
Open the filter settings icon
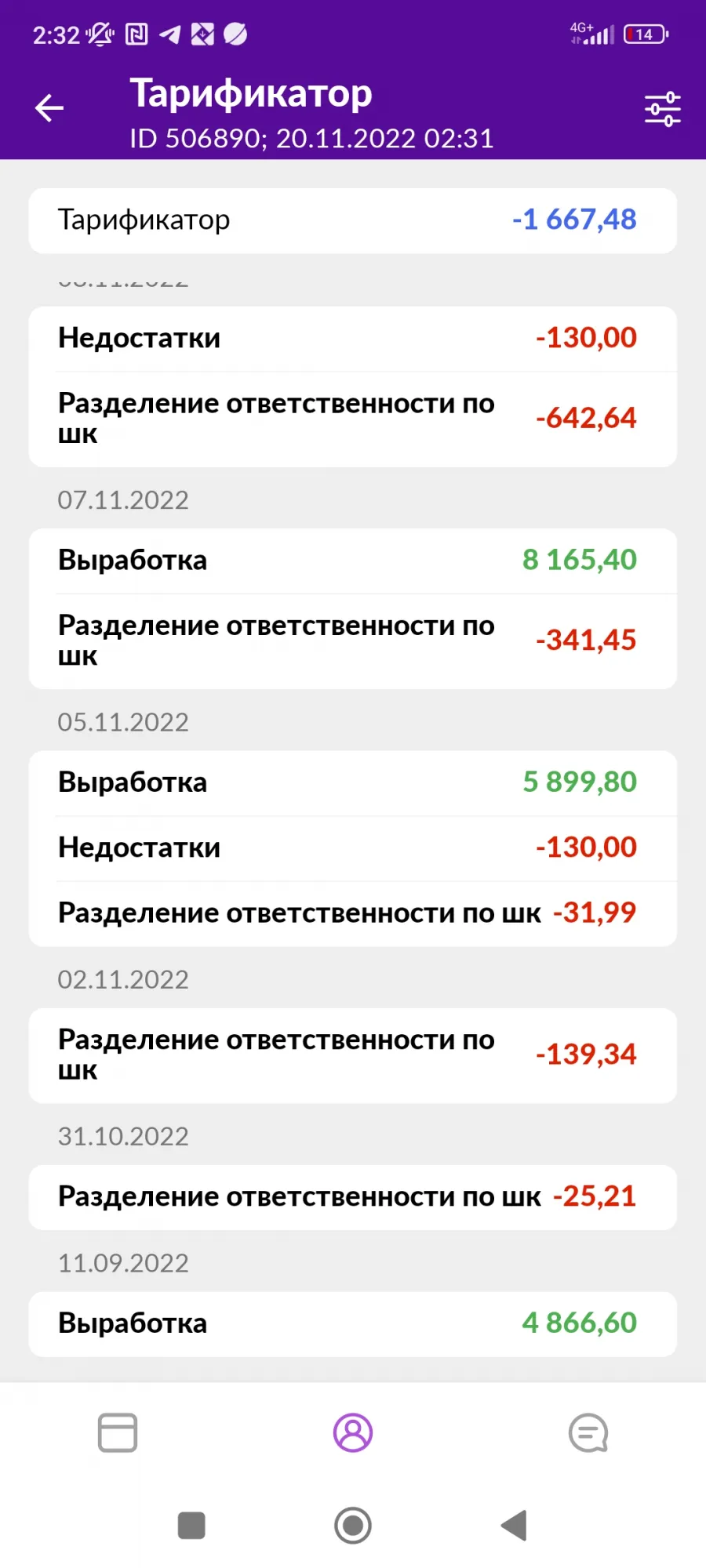pyautogui.click(x=662, y=108)
